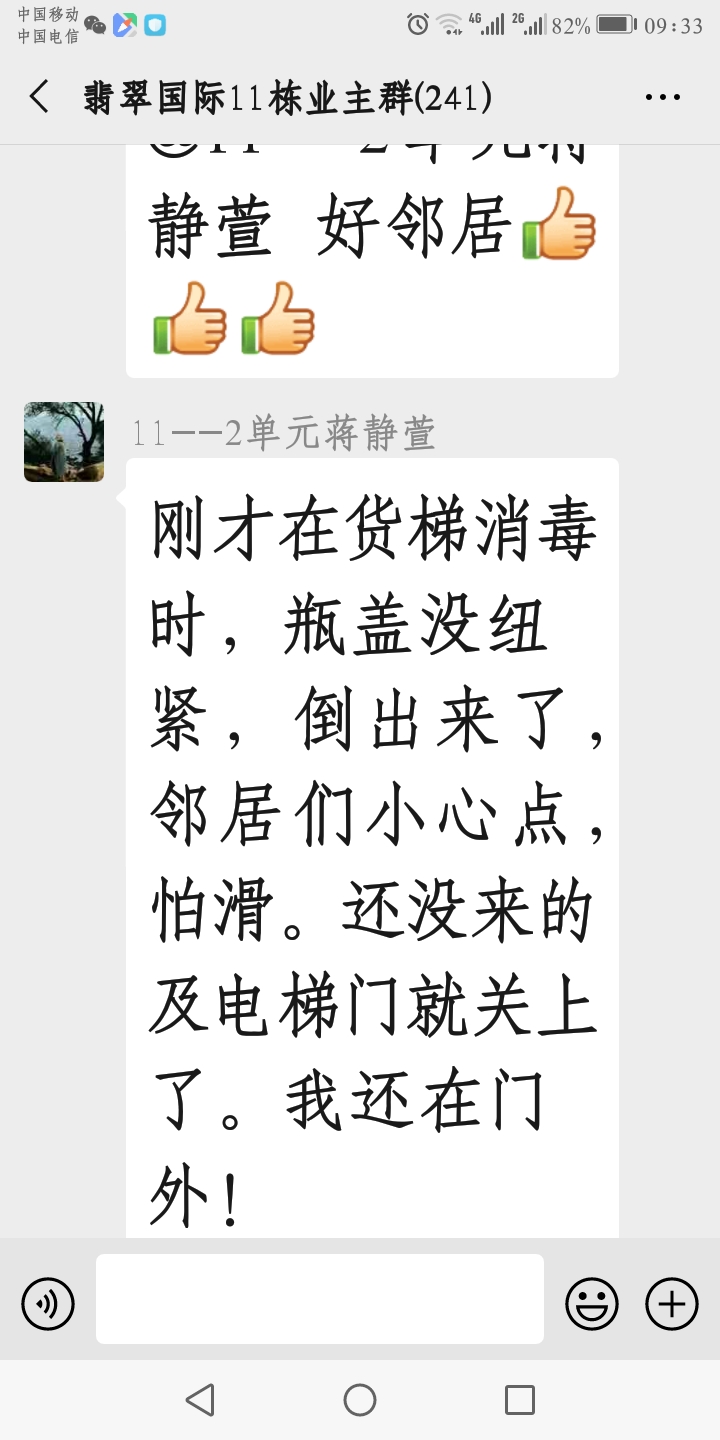Tap the system home button
Viewport: 720px width, 1440px height.
[x=360, y=1400]
